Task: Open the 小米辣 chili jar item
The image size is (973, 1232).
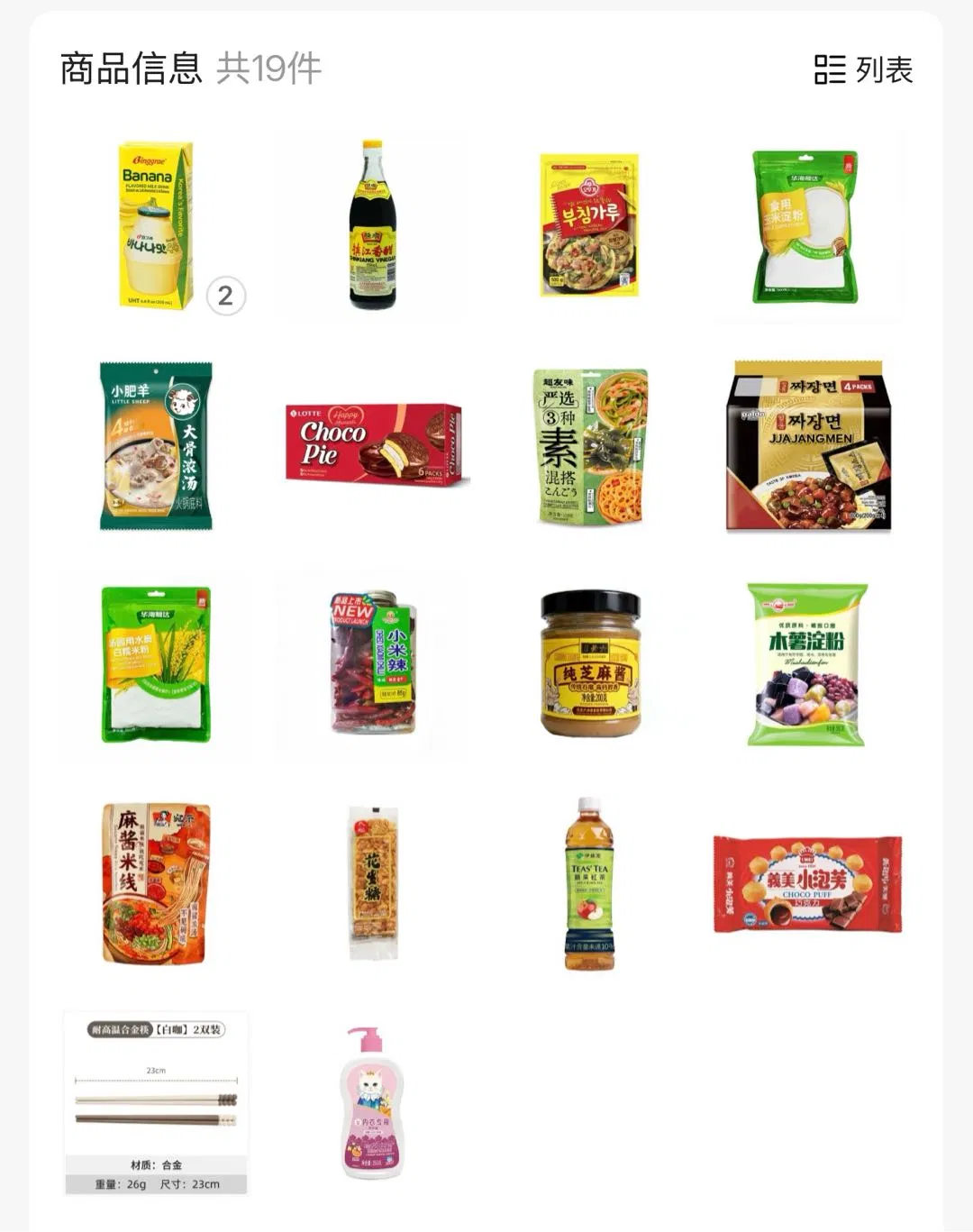Action: [x=373, y=663]
